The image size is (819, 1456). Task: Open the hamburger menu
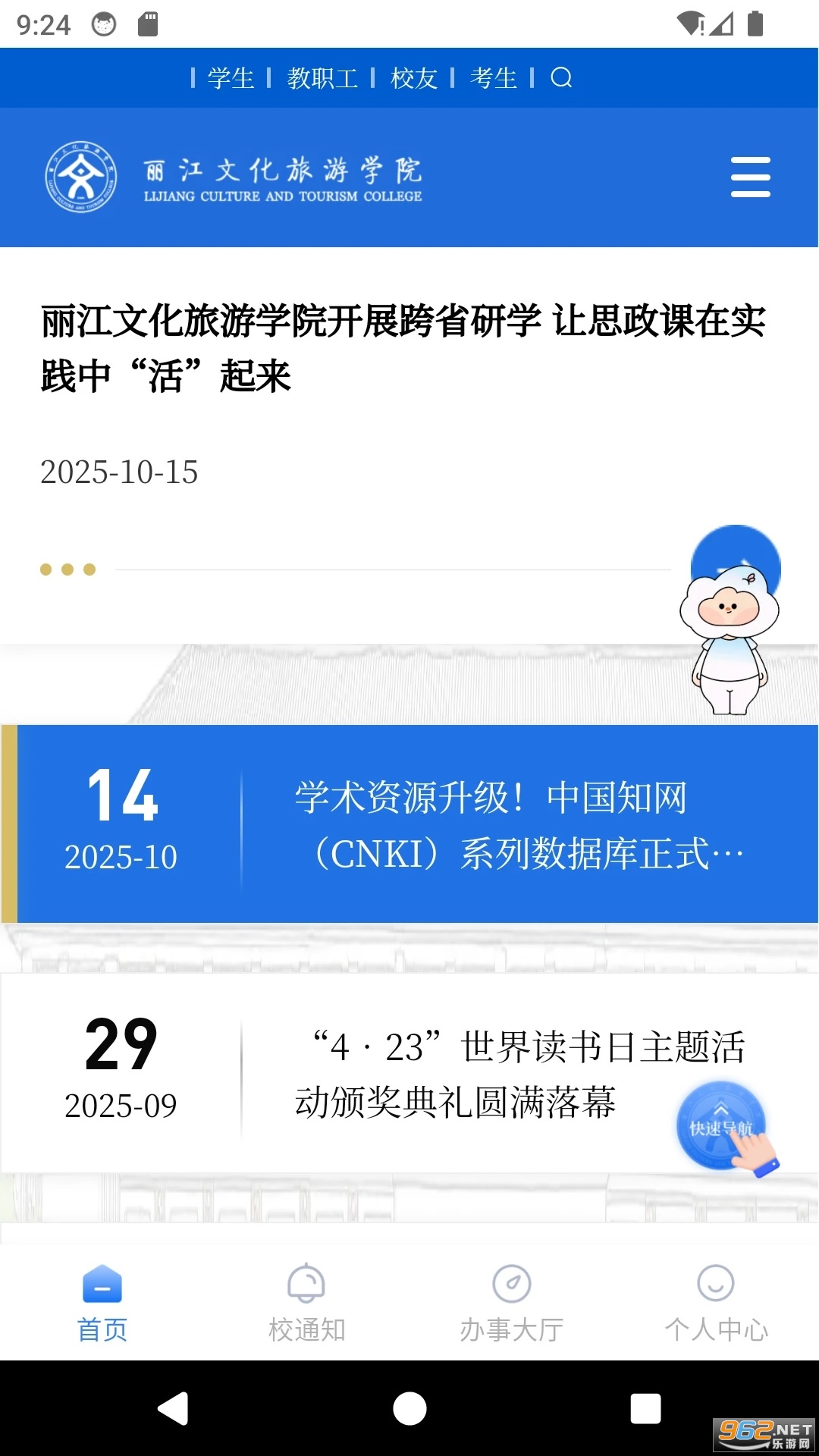pos(751,176)
